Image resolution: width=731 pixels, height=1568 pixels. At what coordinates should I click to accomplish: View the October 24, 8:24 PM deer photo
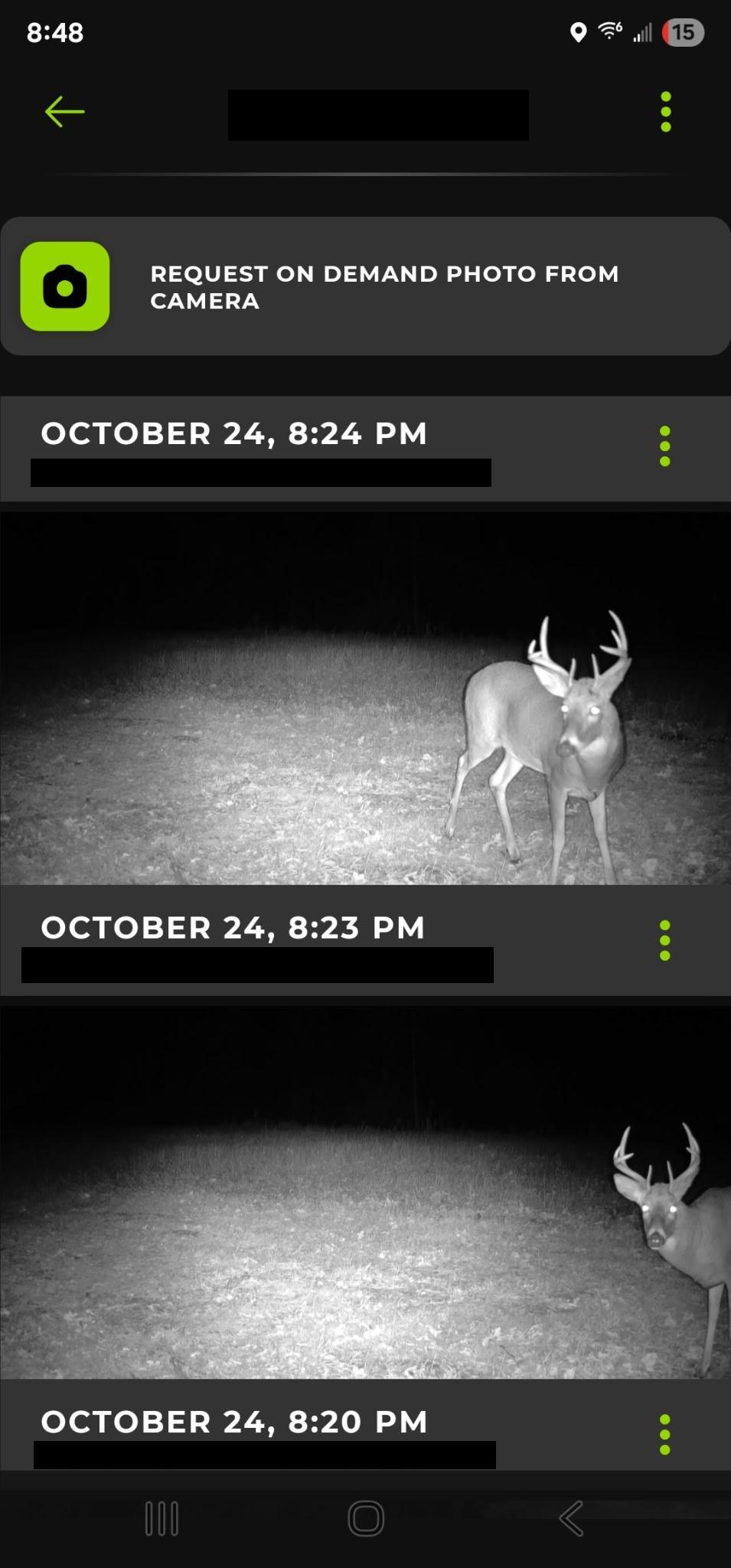(365, 698)
